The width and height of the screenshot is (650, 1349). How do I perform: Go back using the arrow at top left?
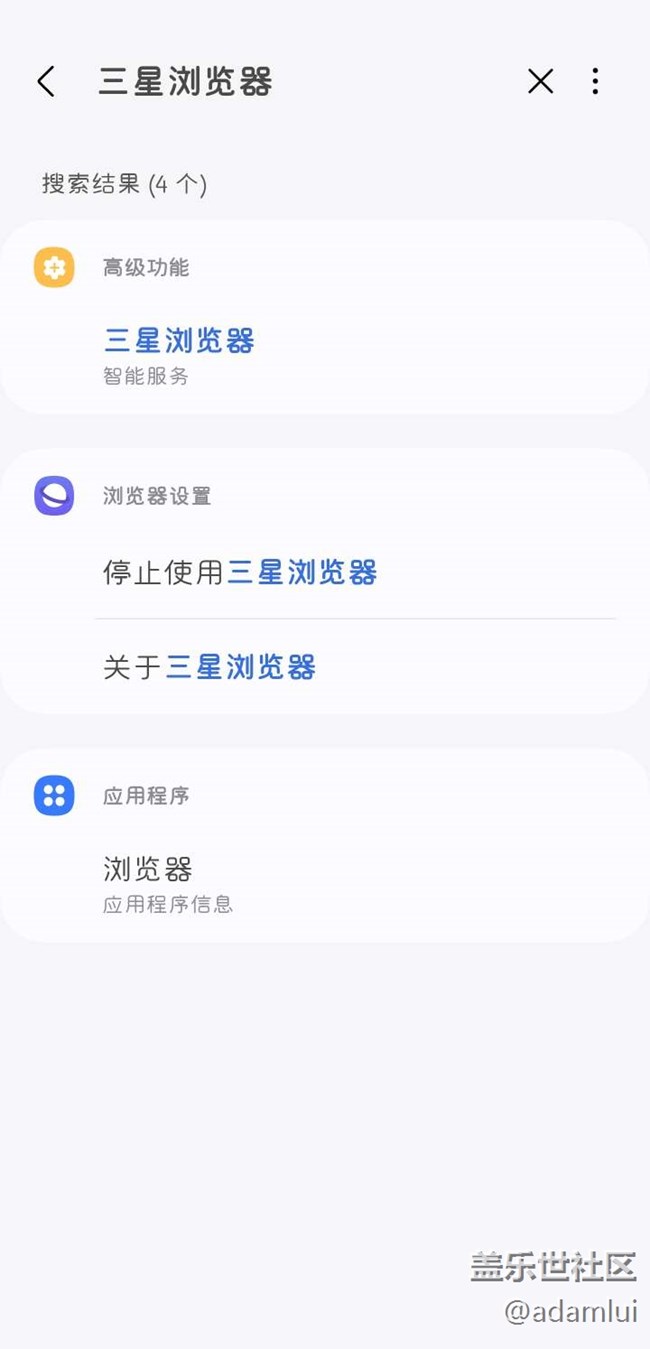46,82
